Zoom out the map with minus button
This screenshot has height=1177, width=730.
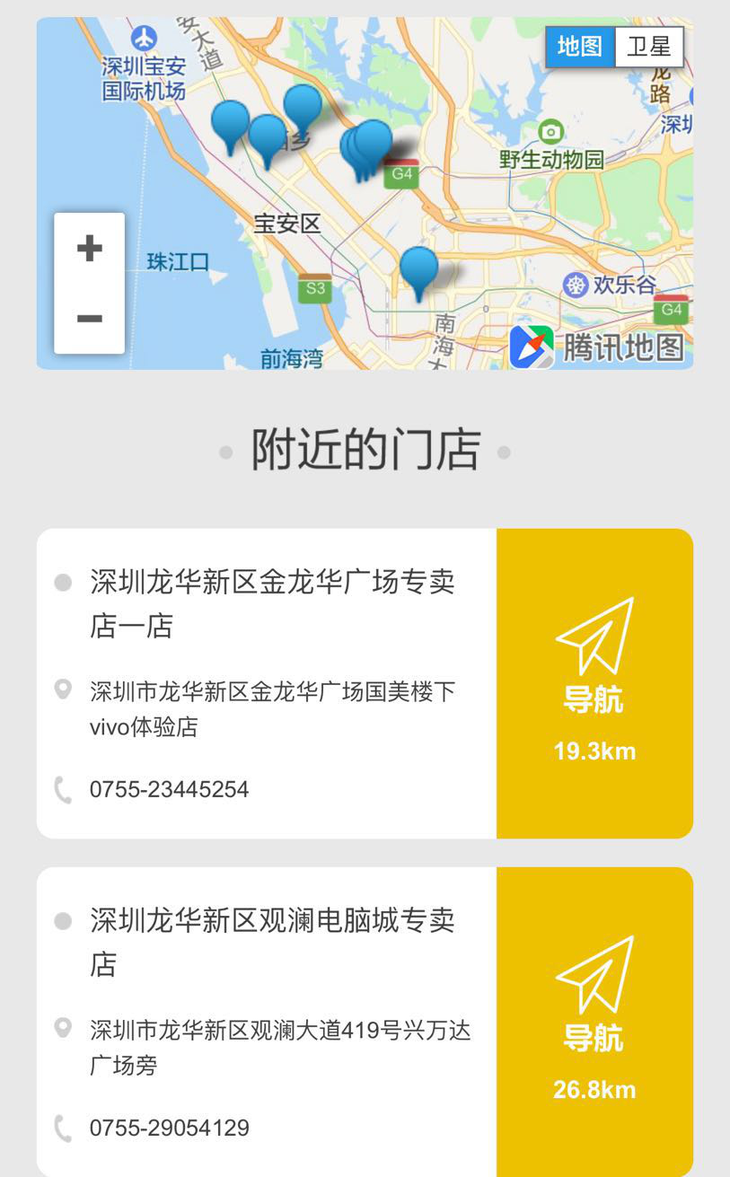pos(89,318)
